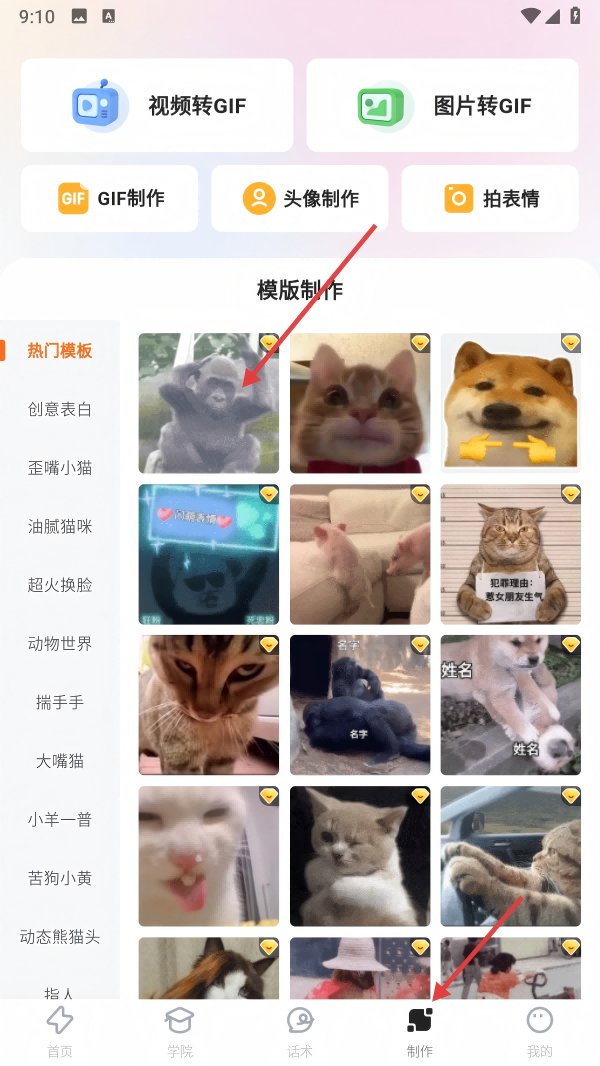Open the 视频转GIF tool
Viewport: 600px width, 1066px height.
(157, 105)
